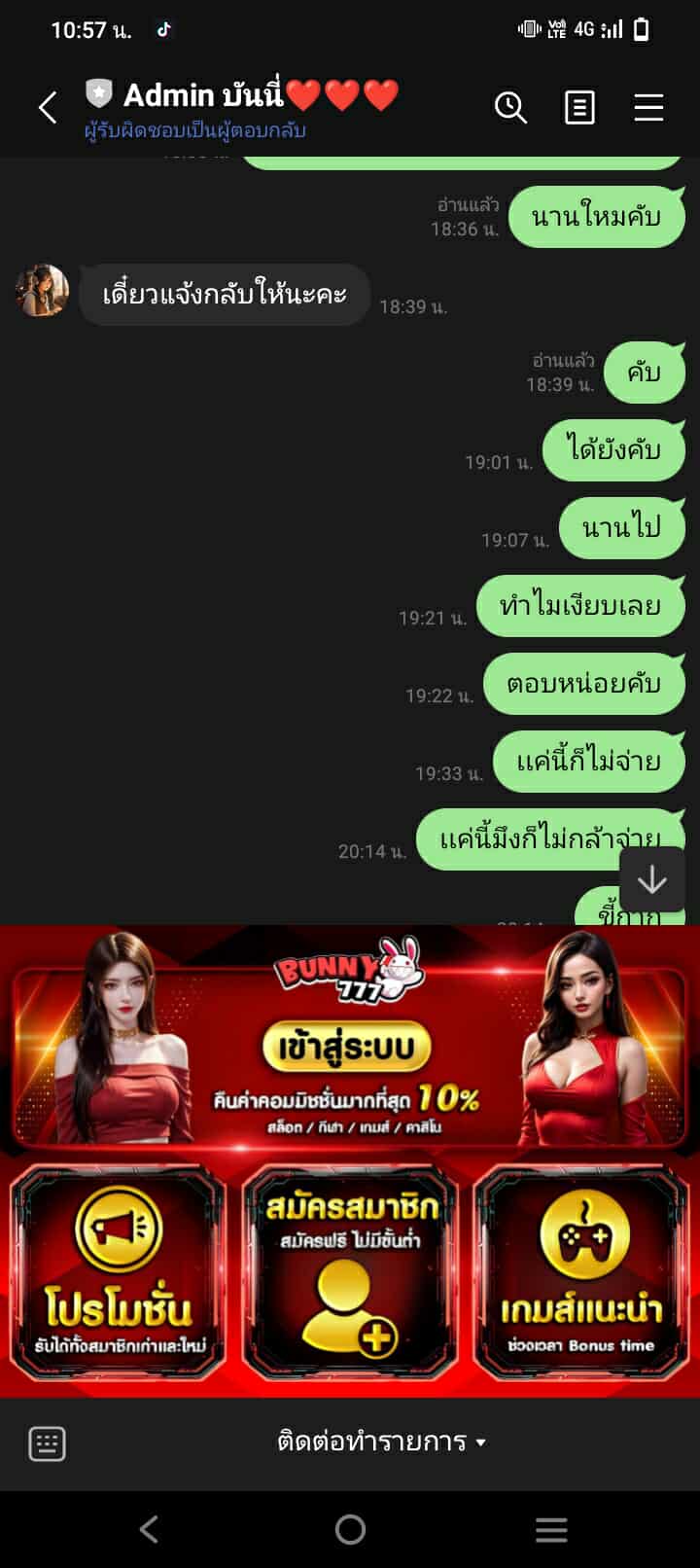Open the admin's profile picture

(x=43, y=291)
